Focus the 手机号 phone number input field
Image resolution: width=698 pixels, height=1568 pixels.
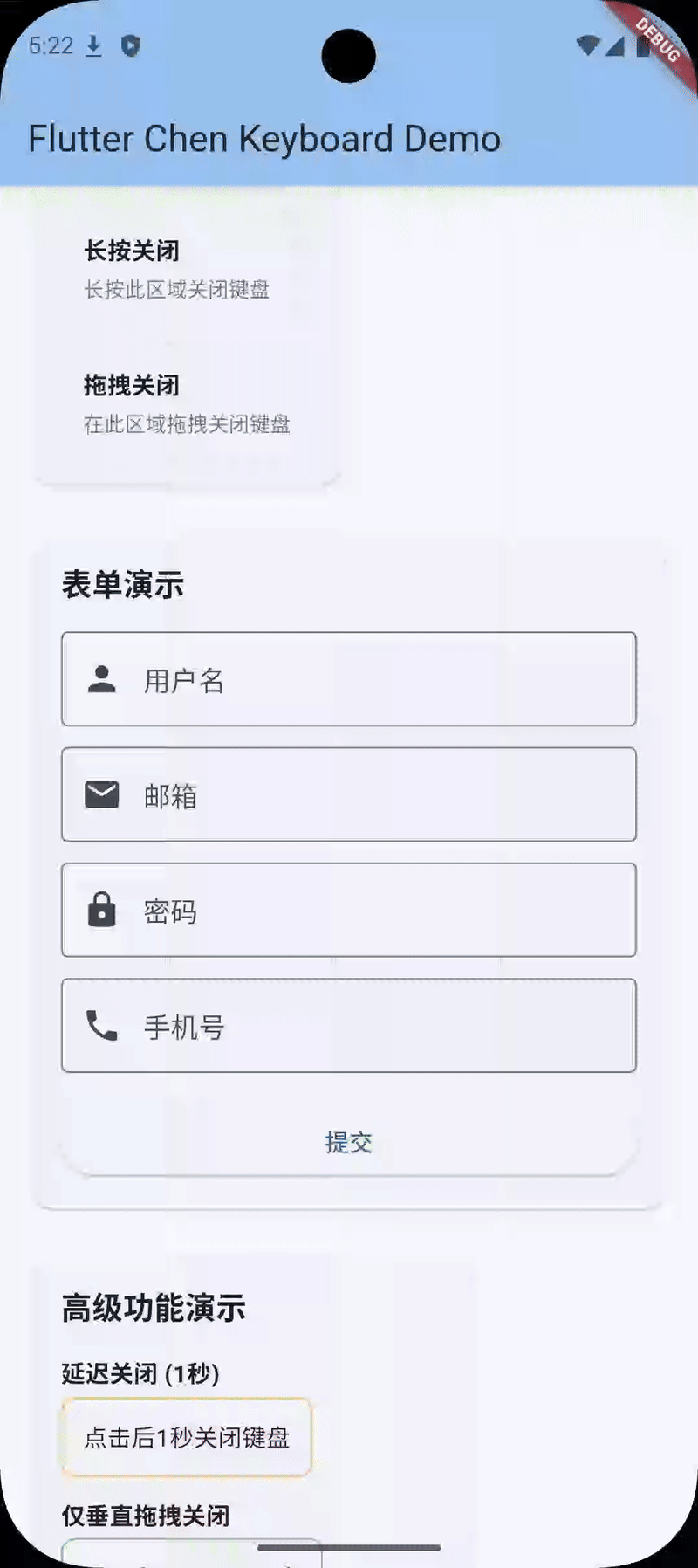click(349, 1026)
